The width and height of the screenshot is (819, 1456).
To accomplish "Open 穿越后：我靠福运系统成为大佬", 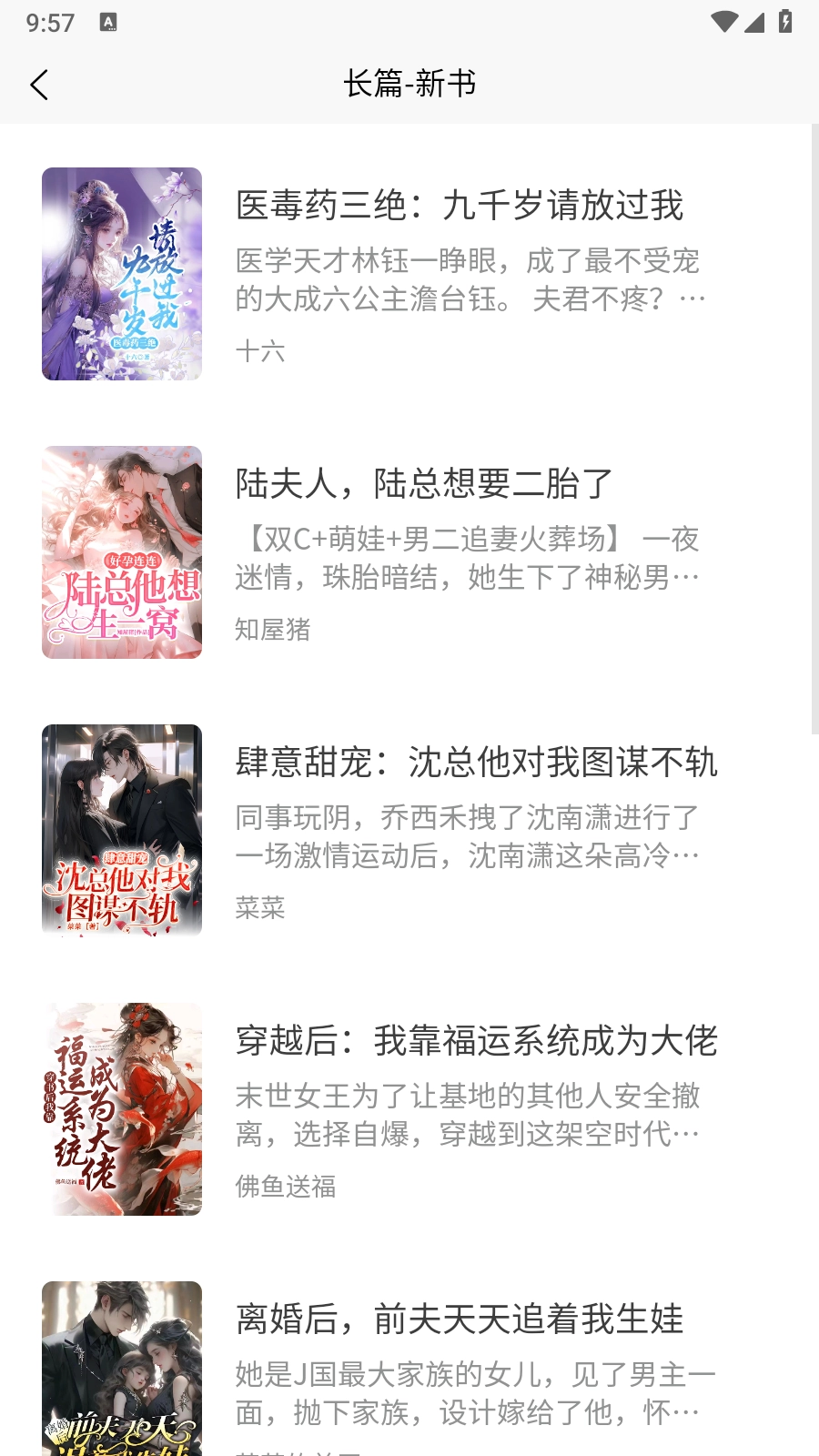I will coord(476,1043).
